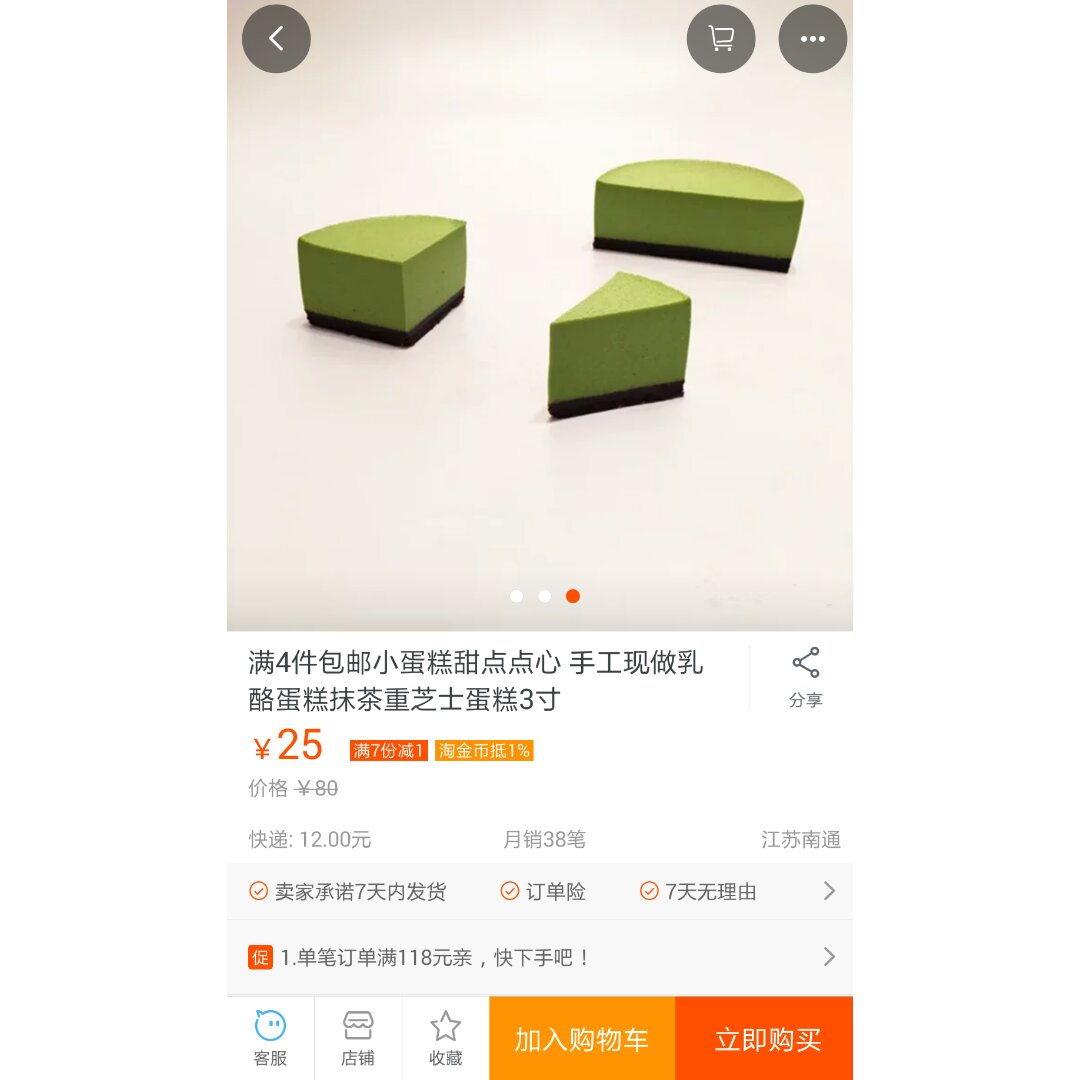Expand the seller guarantee services row
The width and height of the screenshot is (1080, 1080).
(x=828, y=891)
